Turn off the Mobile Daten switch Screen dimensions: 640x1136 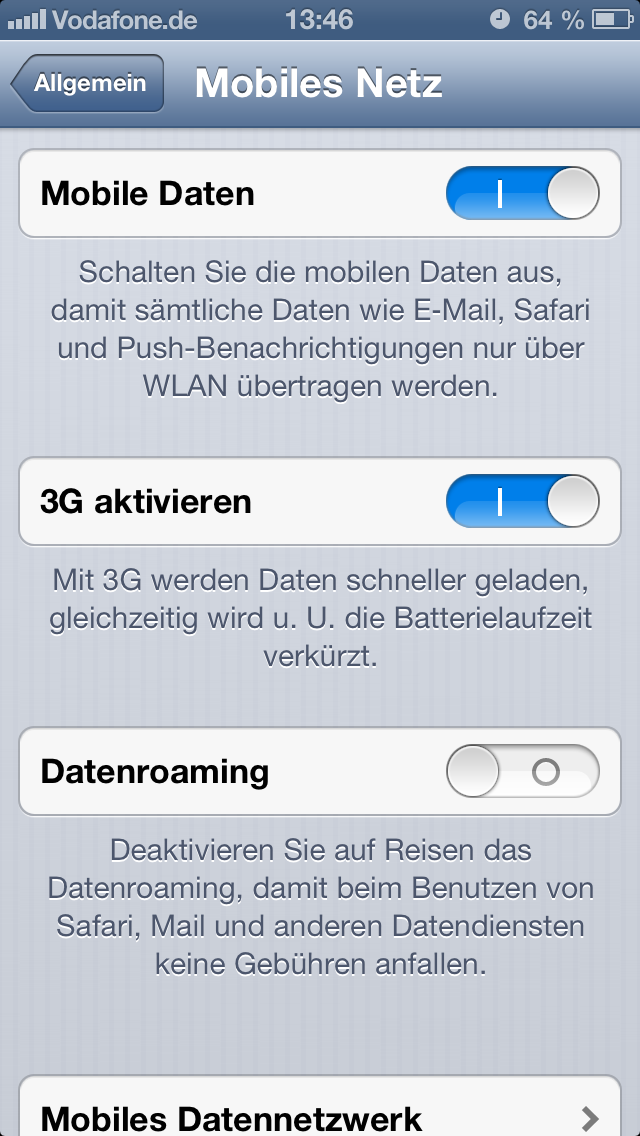coord(522,194)
